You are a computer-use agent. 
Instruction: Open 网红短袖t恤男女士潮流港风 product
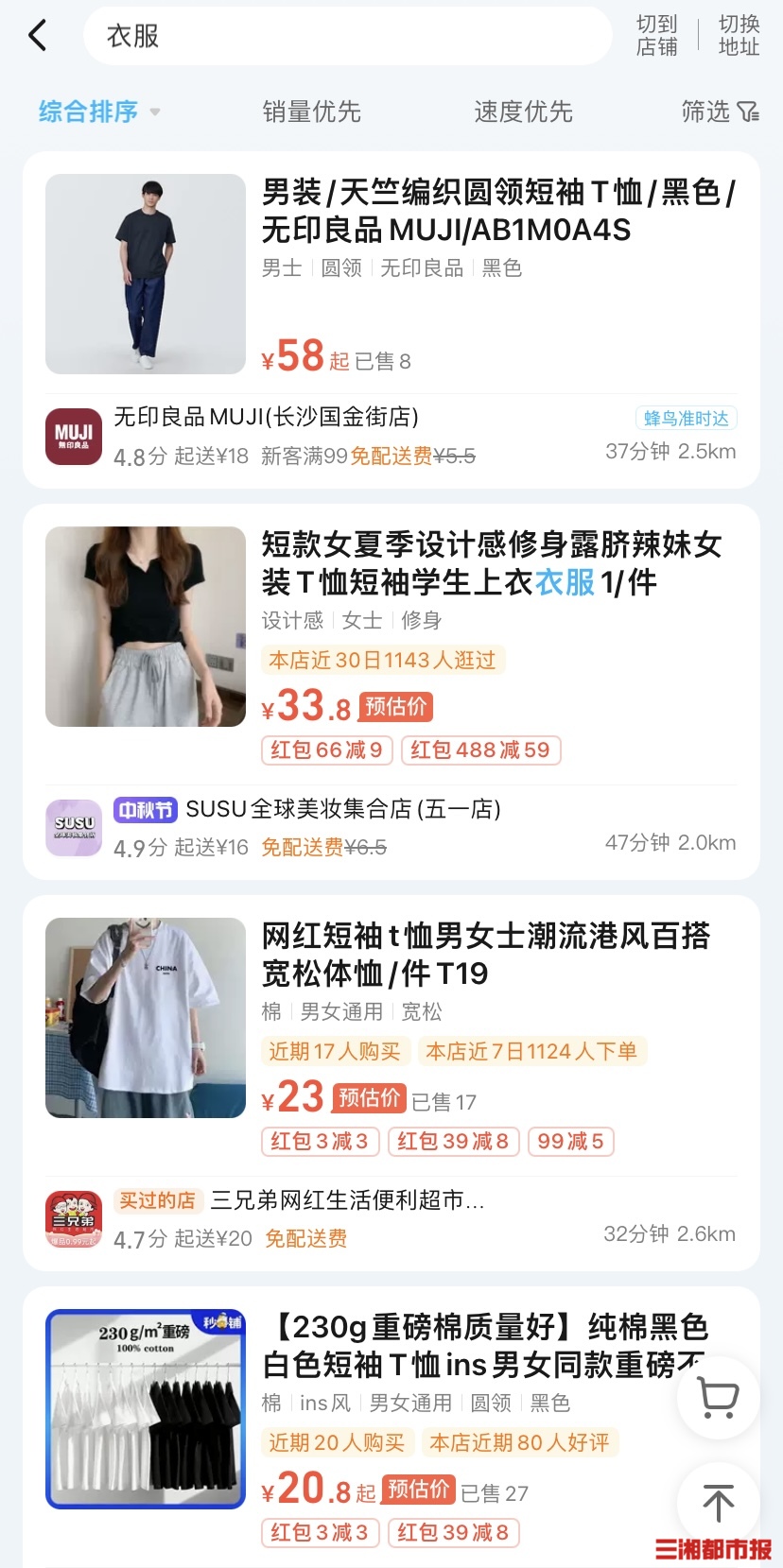click(x=485, y=955)
